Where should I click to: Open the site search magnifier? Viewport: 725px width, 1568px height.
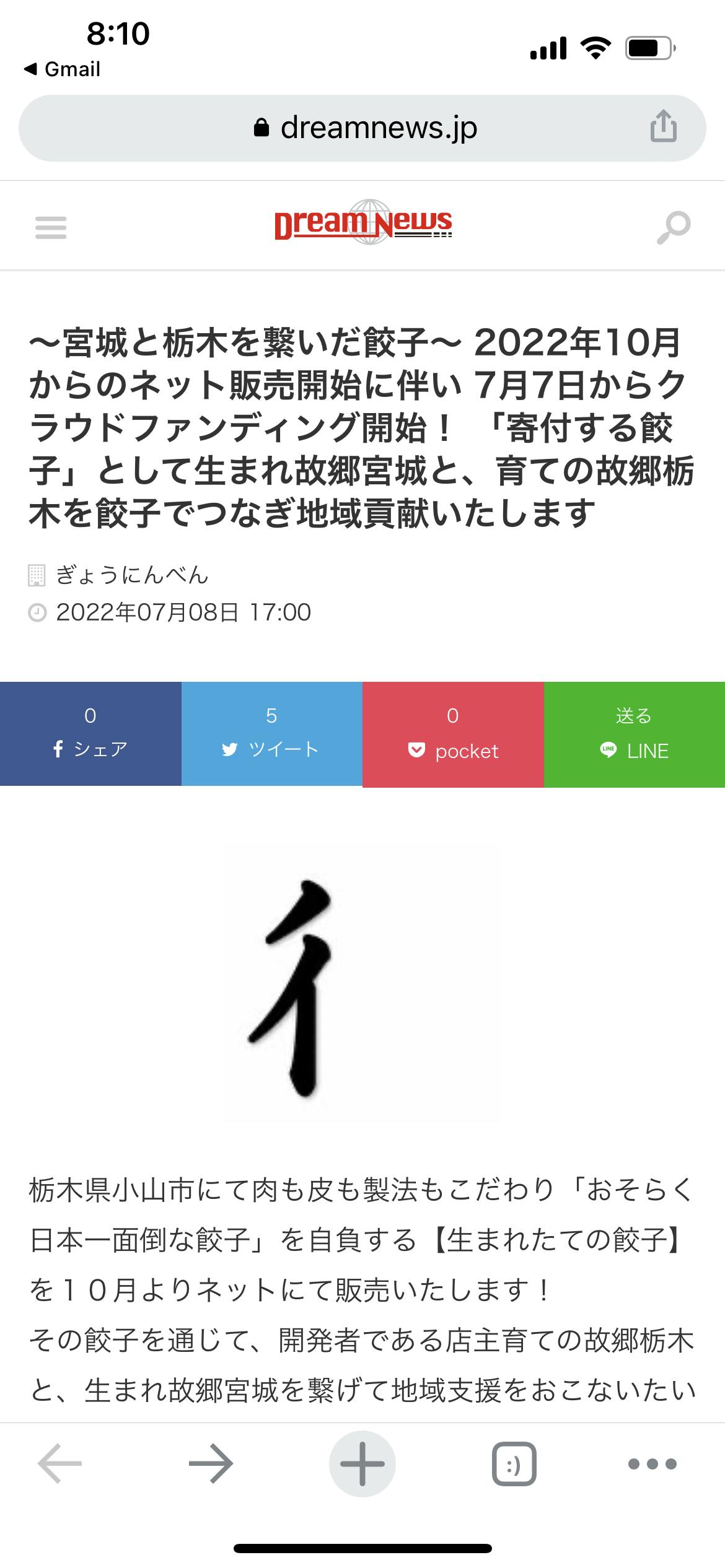(673, 227)
